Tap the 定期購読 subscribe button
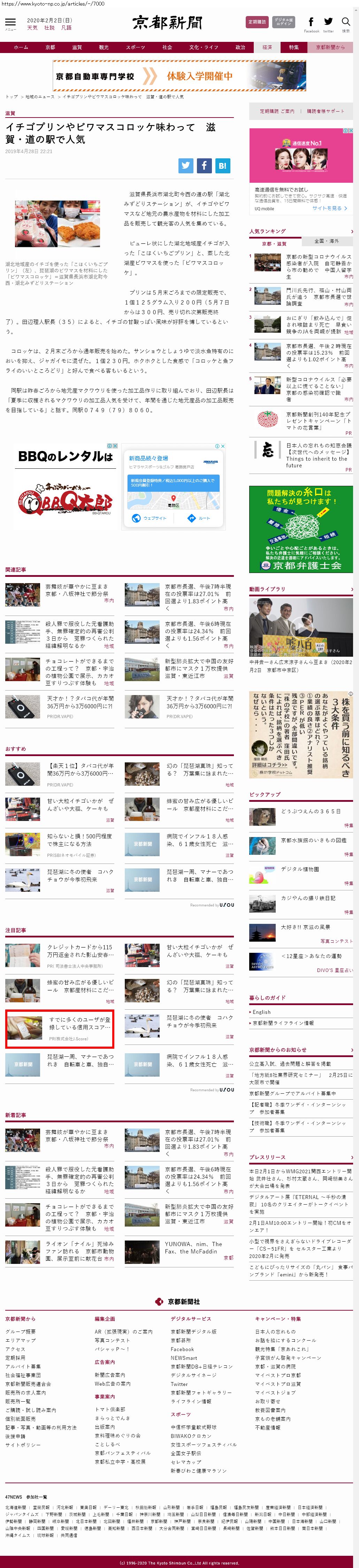 (x=257, y=22)
